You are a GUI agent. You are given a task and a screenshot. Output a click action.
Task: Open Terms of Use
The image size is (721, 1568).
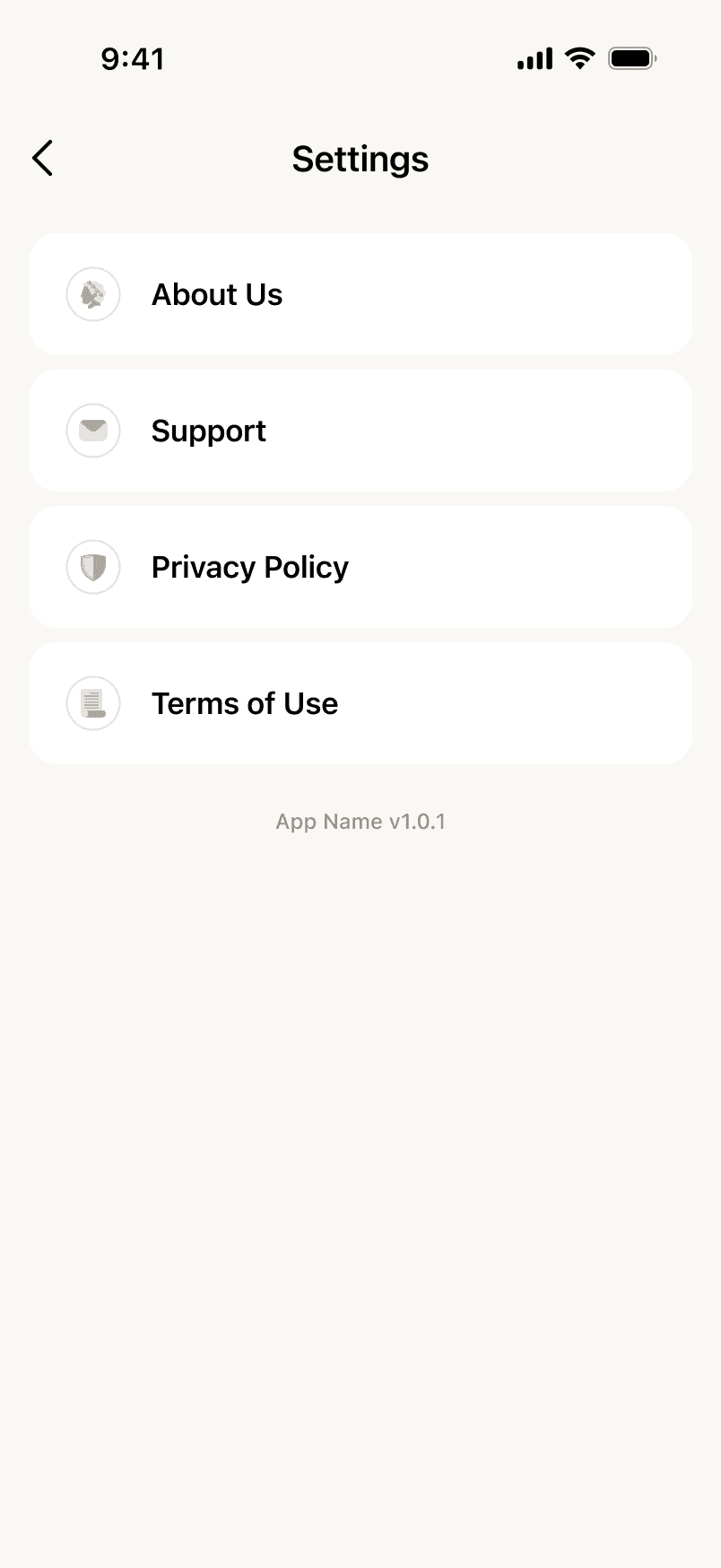[x=359, y=703]
